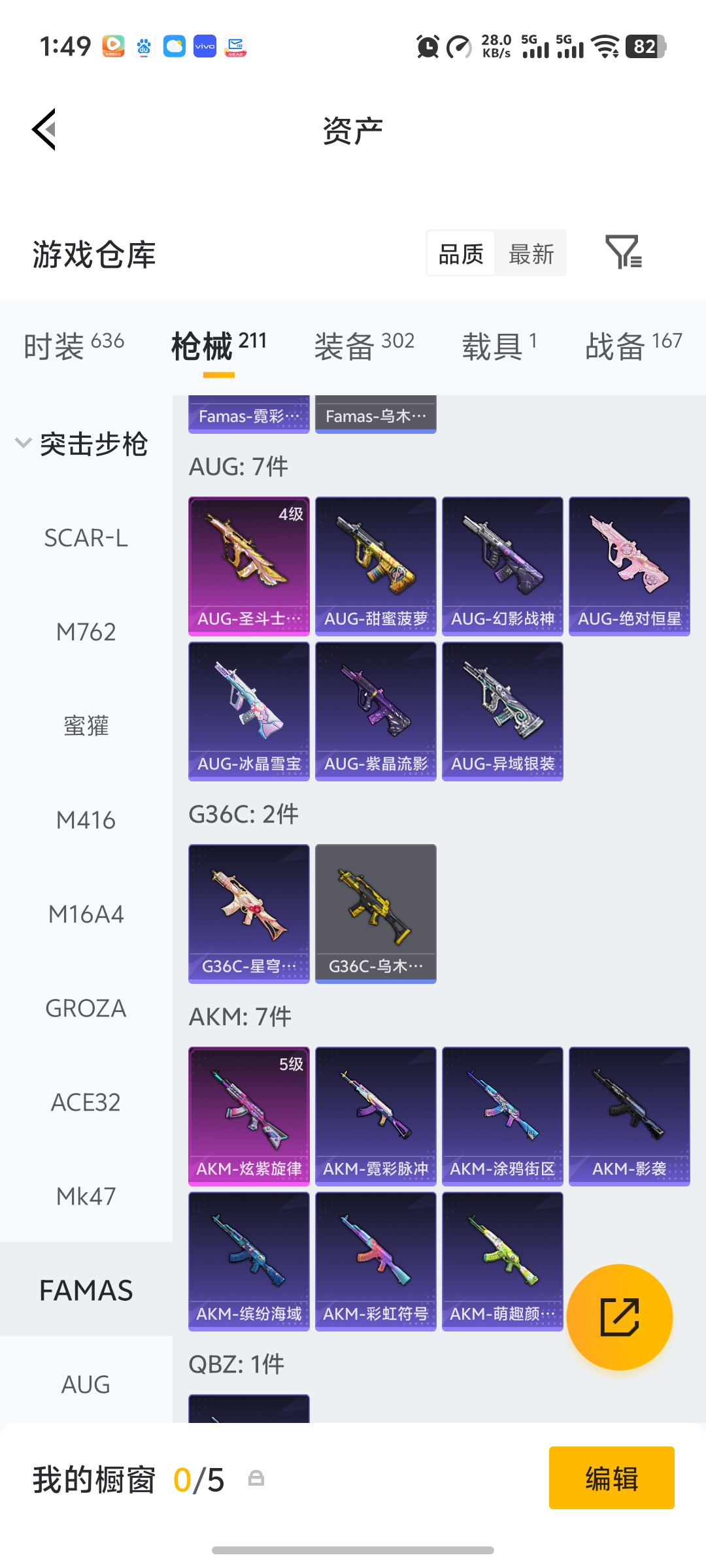Switch to the 装备 tab
Image resolution: width=706 pixels, height=1568 pixels.
coord(364,345)
